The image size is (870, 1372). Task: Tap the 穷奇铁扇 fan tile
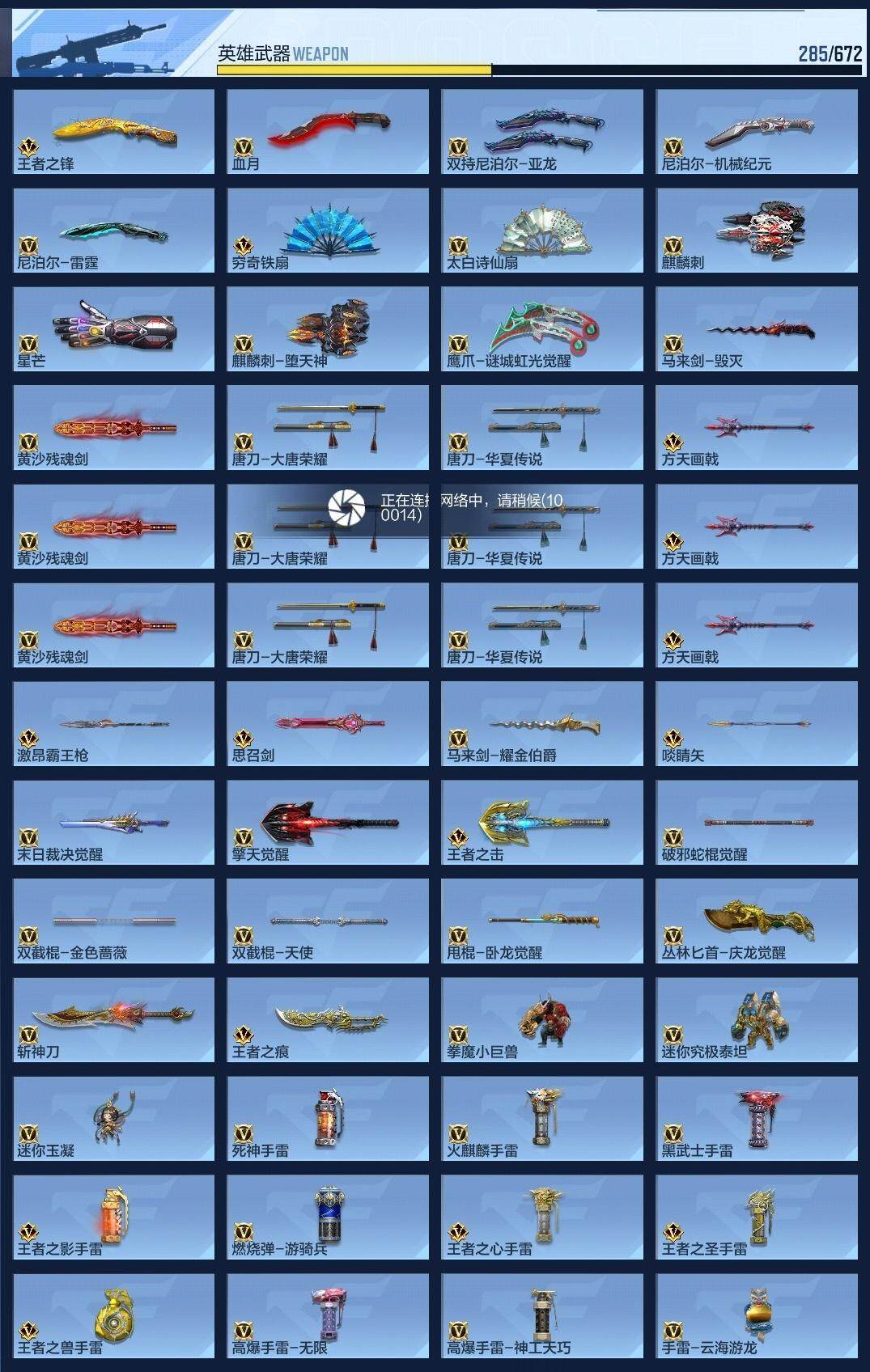click(x=328, y=231)
